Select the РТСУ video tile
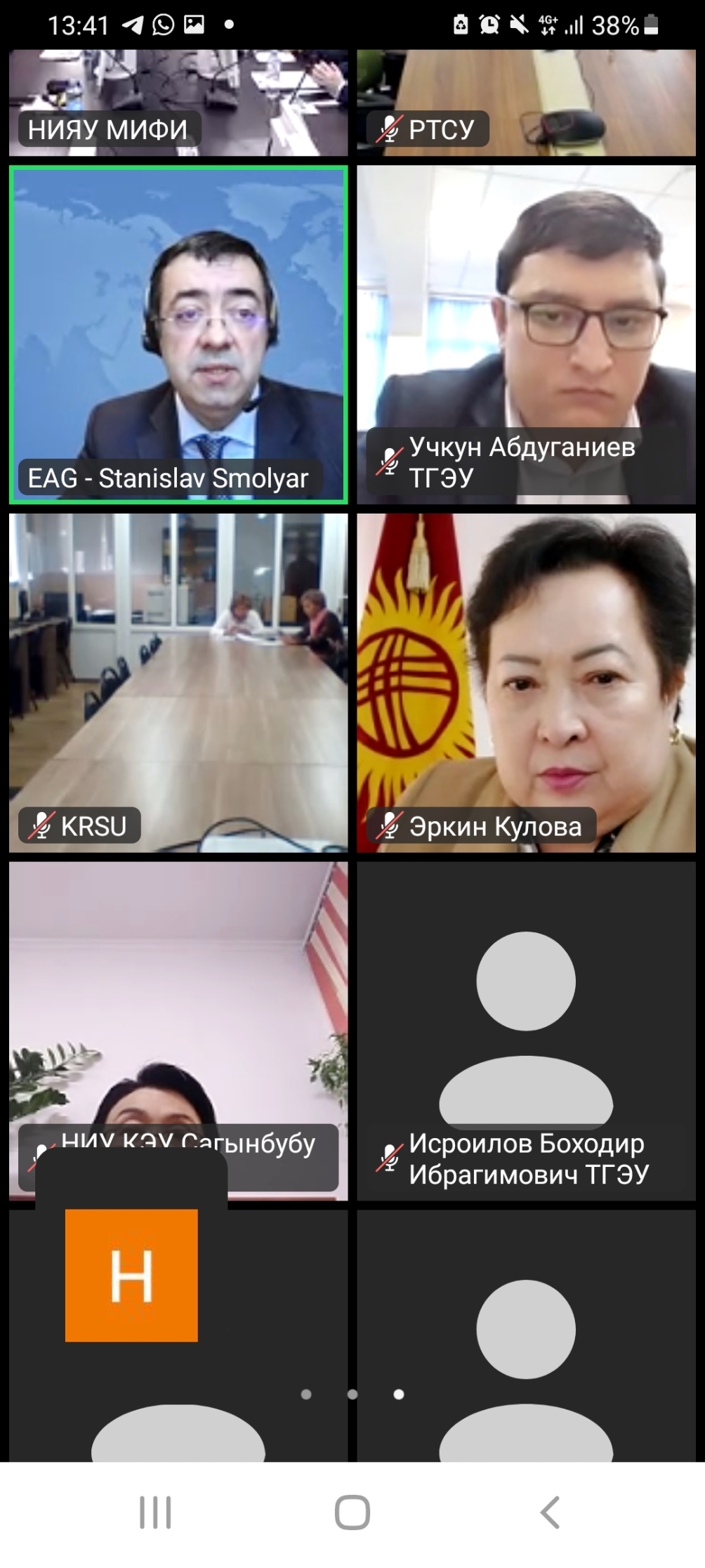The width and height of the screenshot is (705, 1568). tap(526, 103)
